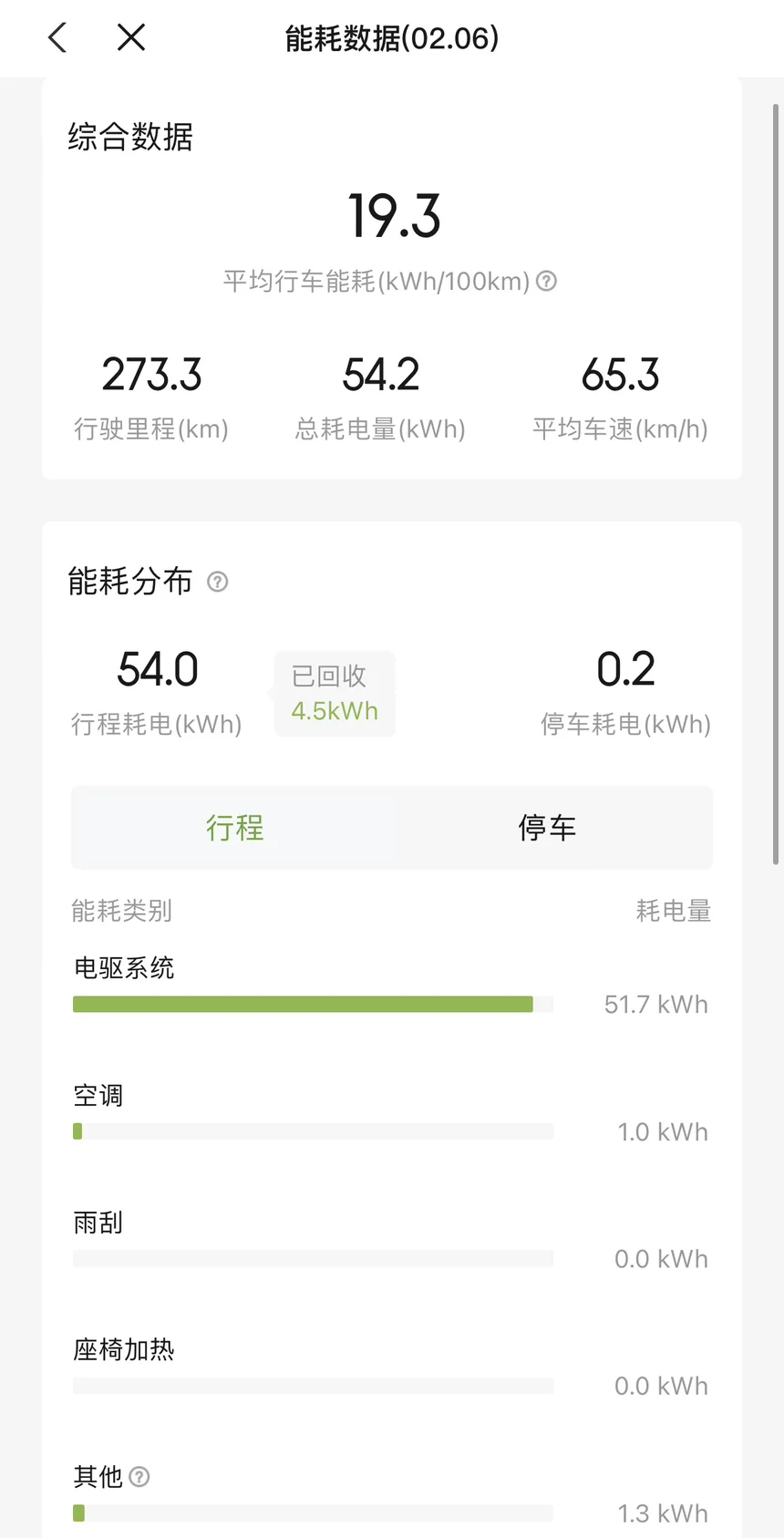Viewport: 784px width, 1538px height.
Task: Go back using the left arrow
Action: 57,37
